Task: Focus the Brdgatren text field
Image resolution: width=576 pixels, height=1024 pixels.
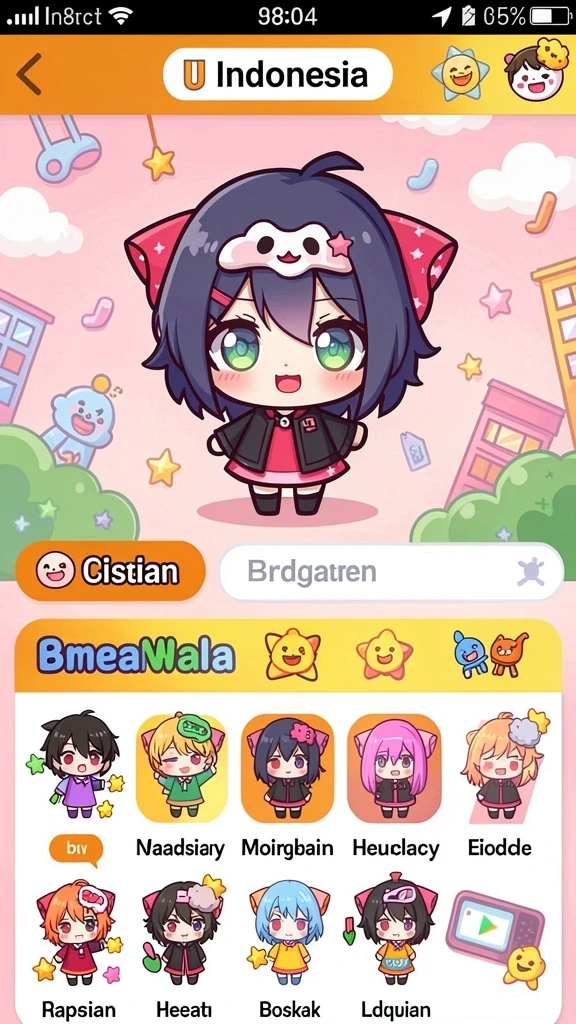Action: (391, 572)
